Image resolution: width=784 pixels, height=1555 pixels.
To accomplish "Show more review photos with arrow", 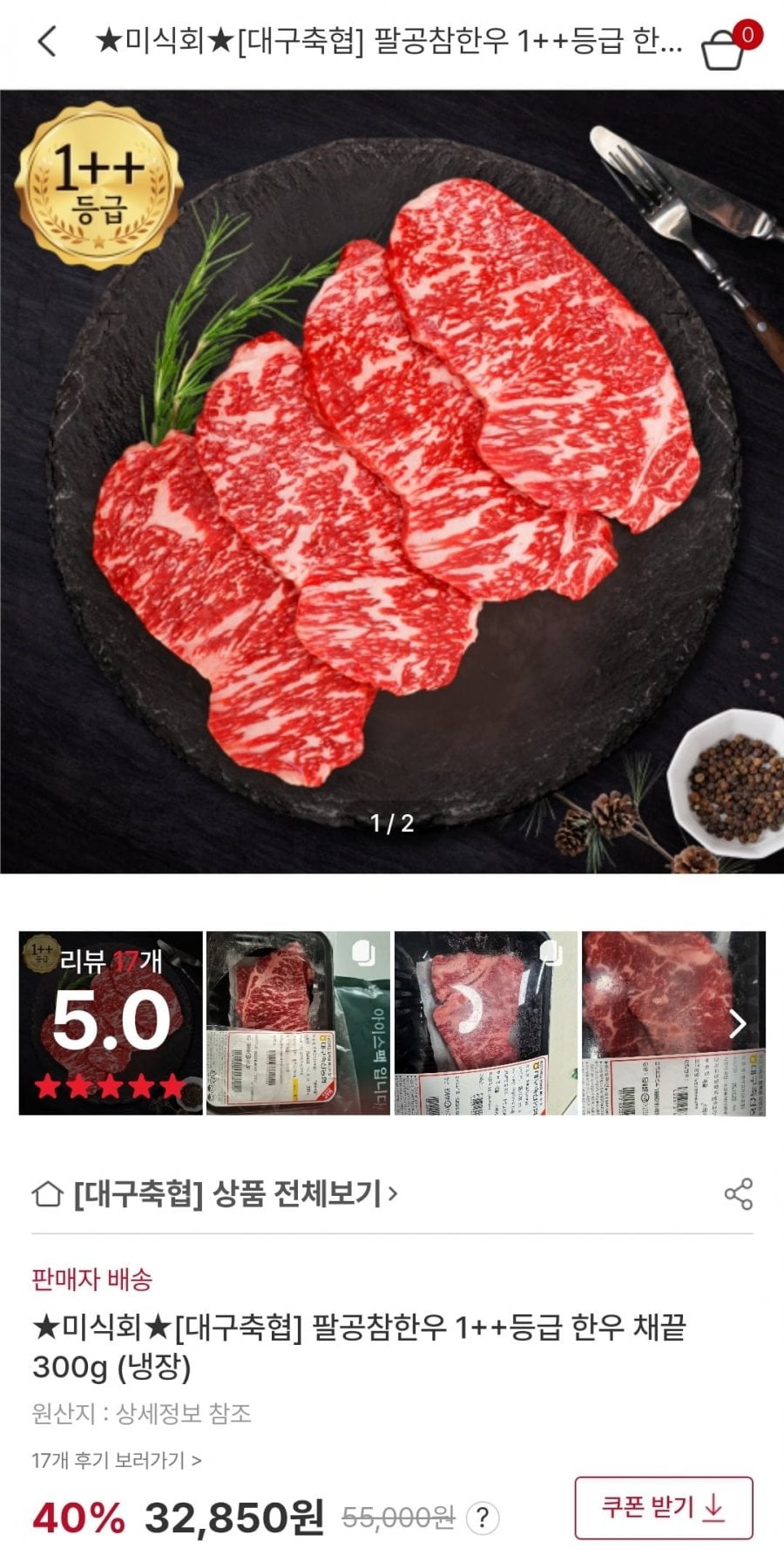I will [x=738, y=1023].
